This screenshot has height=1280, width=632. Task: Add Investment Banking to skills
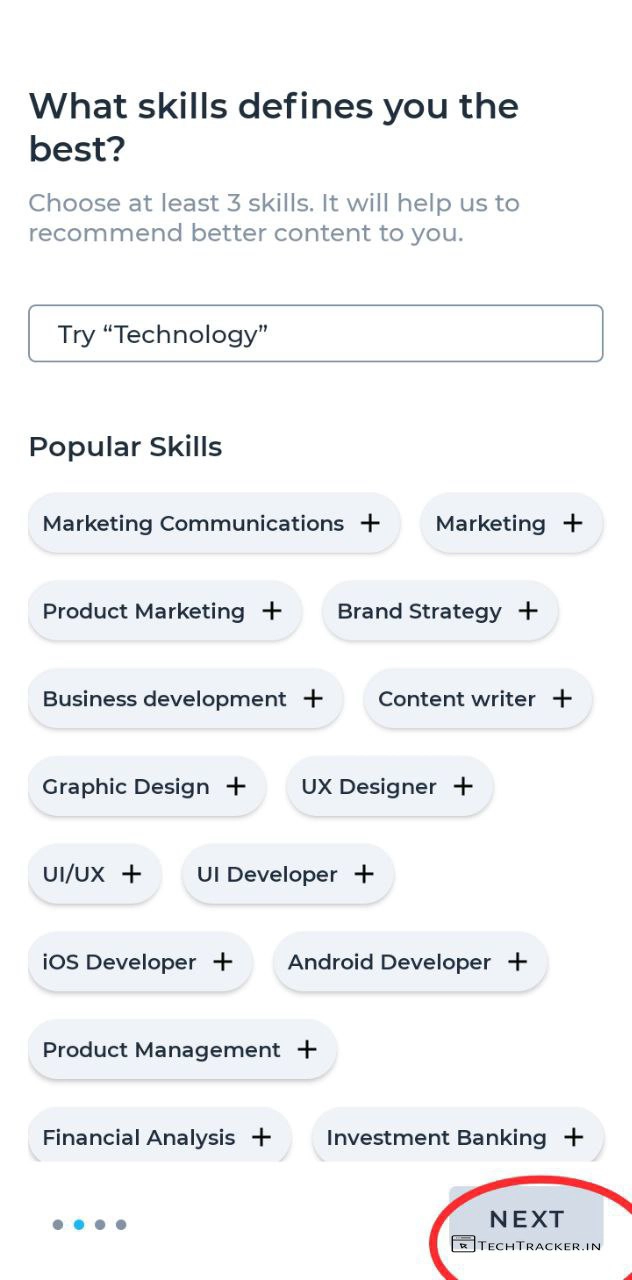coord(457,1137)
